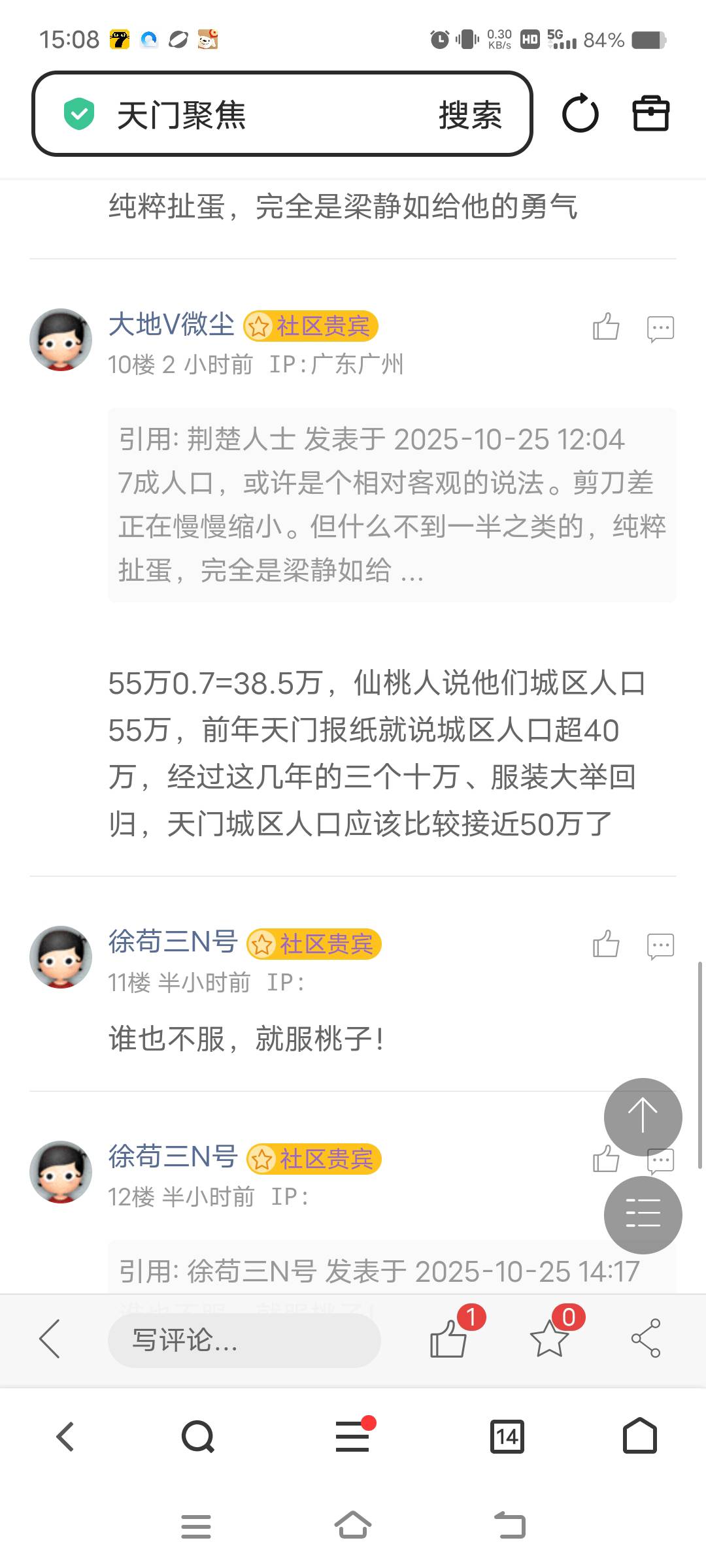Write a comment in 写评论 field
Viewport: 706px width, 1568px height.
point(244,1340)
